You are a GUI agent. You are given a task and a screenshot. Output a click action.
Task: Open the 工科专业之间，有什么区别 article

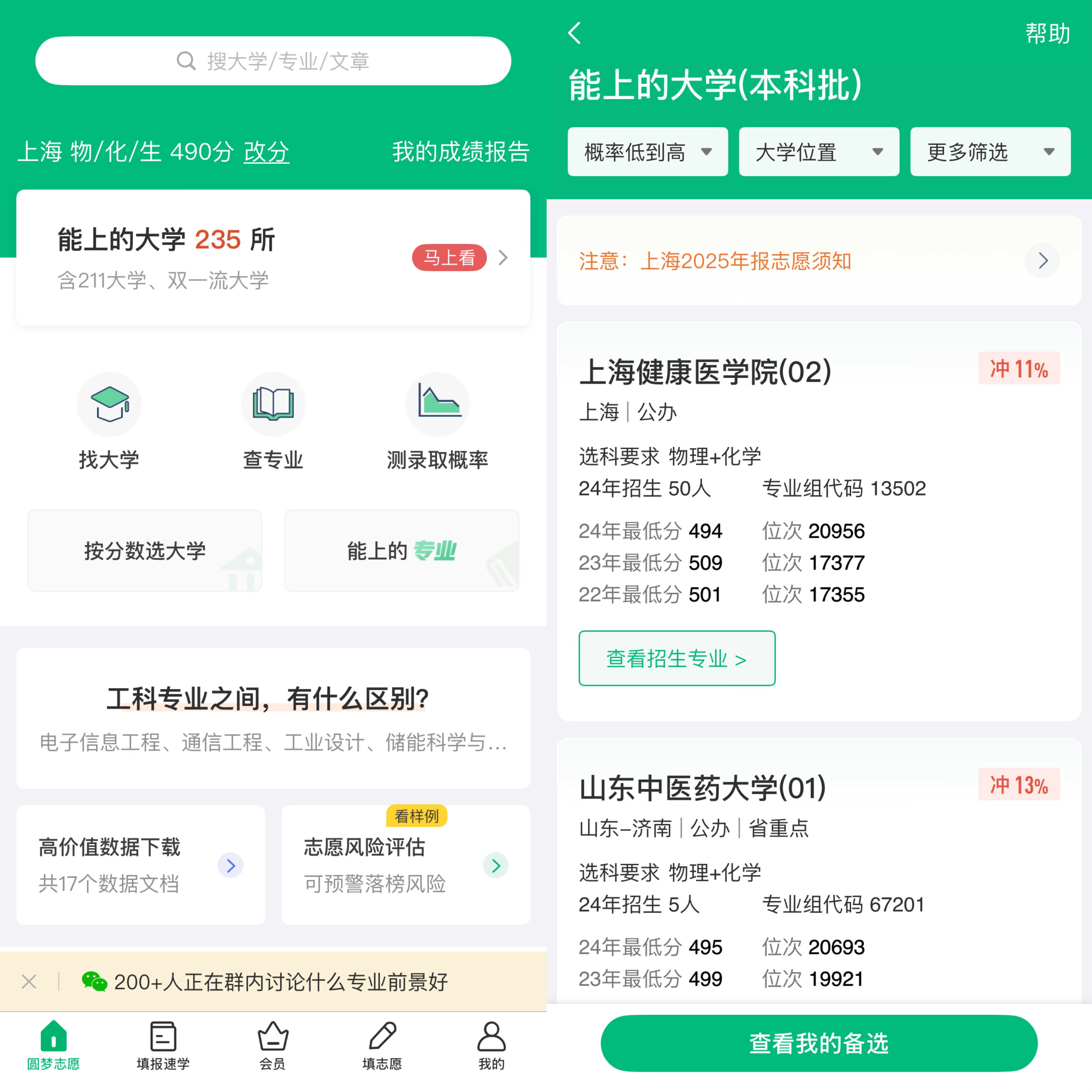[x=273, y=718]
